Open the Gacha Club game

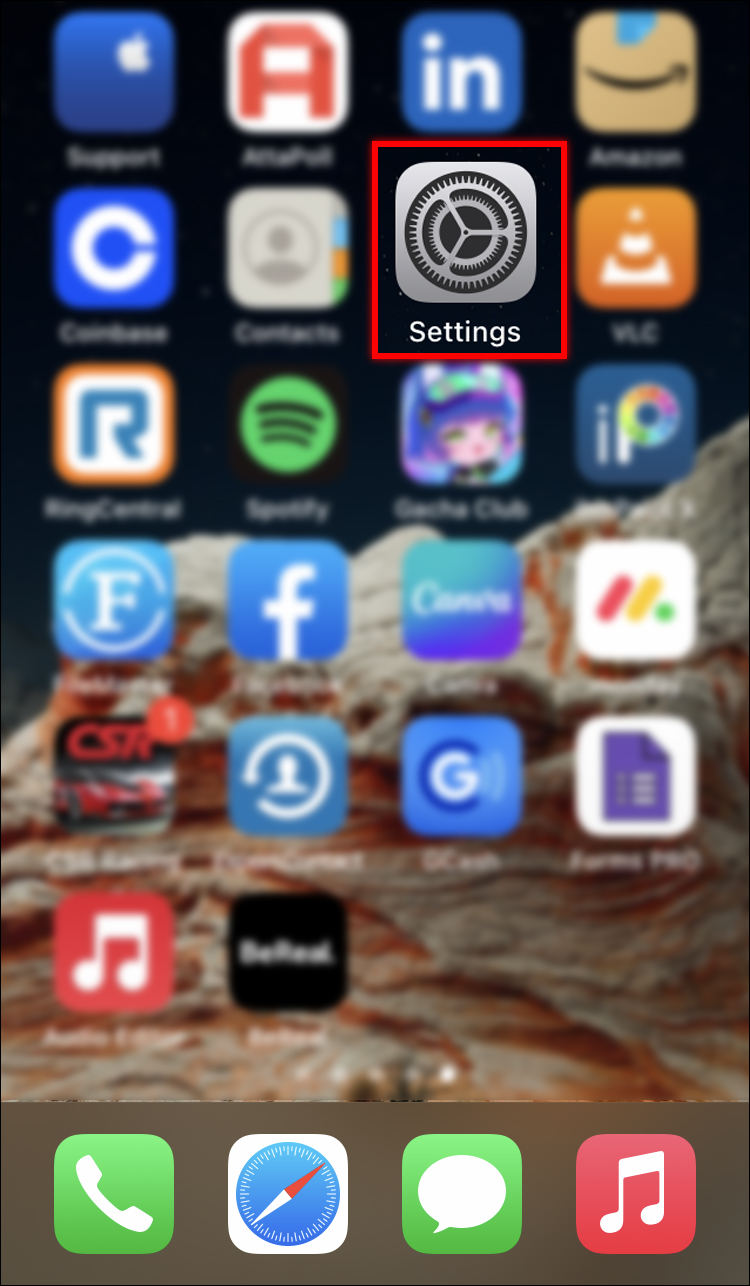click(x=462, y=424)
